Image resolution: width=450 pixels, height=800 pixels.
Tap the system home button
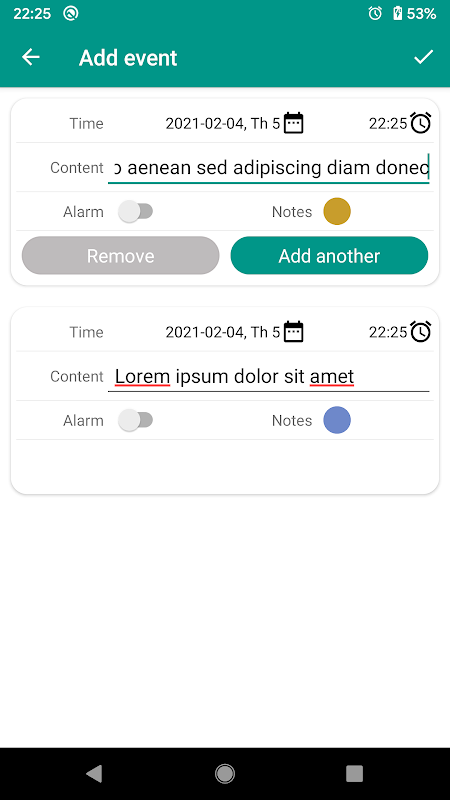[x=224, y=773]
